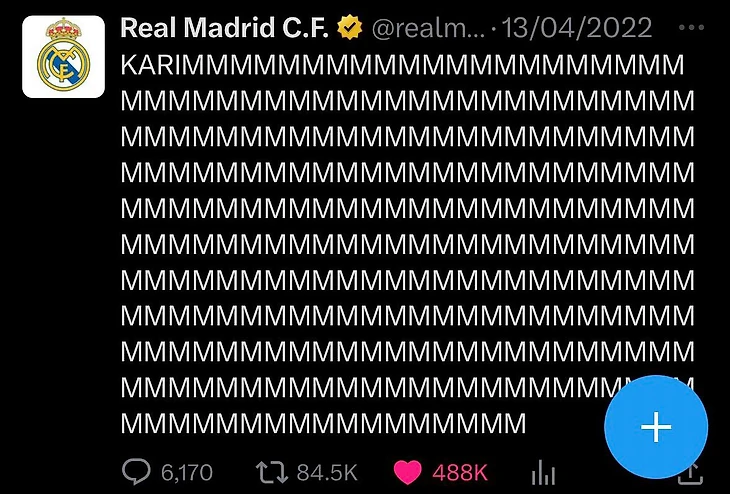Retweet the Real Madrid post
This screenshot has width=730, height=494.
coord(274,472)
